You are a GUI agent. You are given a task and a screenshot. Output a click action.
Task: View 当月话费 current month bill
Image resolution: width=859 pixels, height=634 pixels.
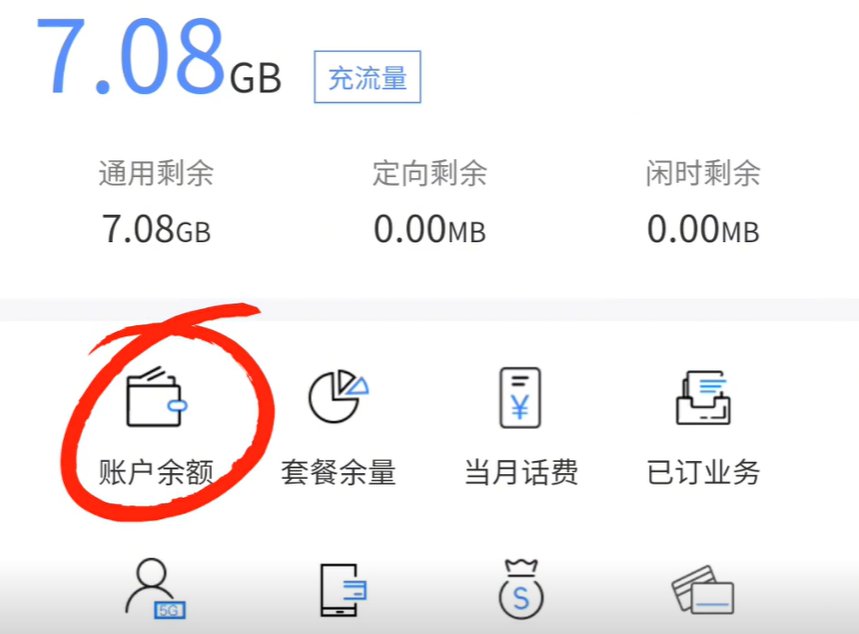[x=520, y=420]
